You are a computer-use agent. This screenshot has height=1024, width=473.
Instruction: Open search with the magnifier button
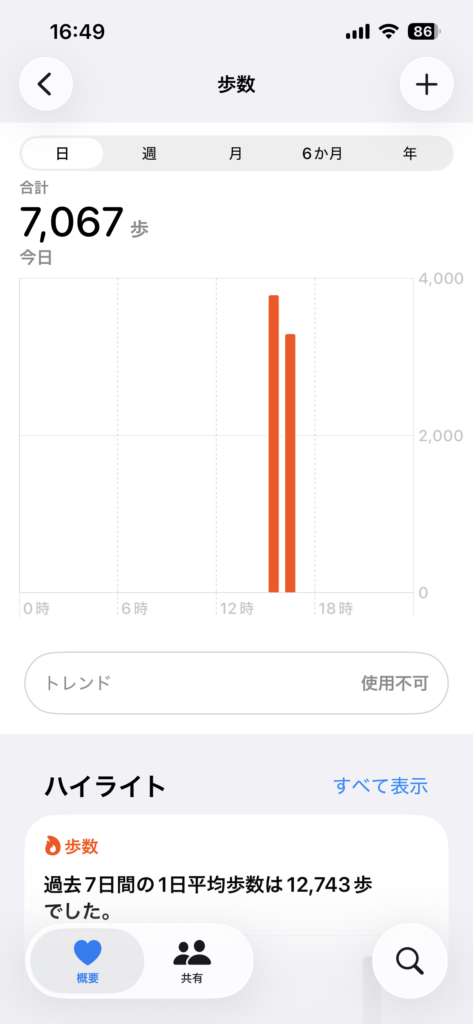410,961
